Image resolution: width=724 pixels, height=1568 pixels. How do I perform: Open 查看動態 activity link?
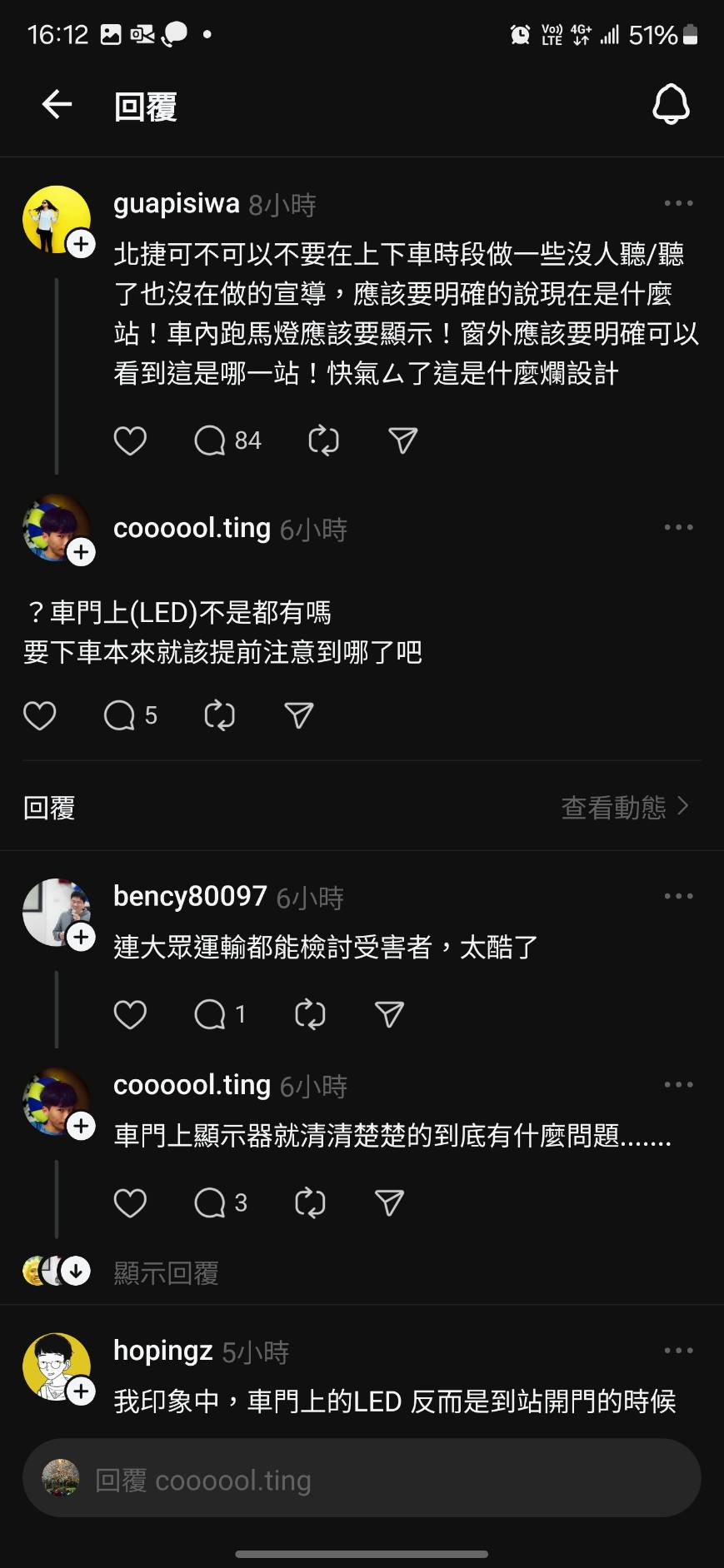click(x=625, y=807)
